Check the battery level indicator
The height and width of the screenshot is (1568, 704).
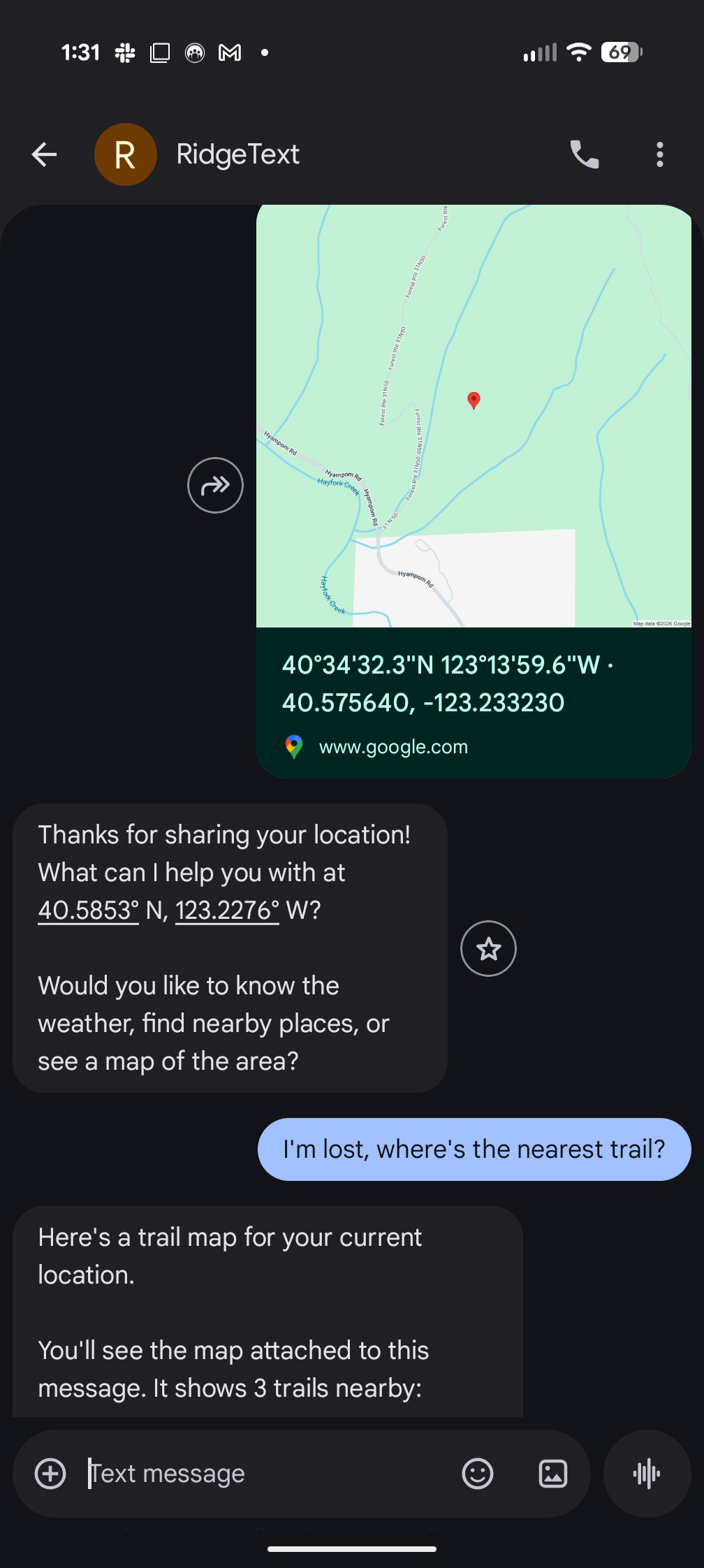(x=620, y=52)
